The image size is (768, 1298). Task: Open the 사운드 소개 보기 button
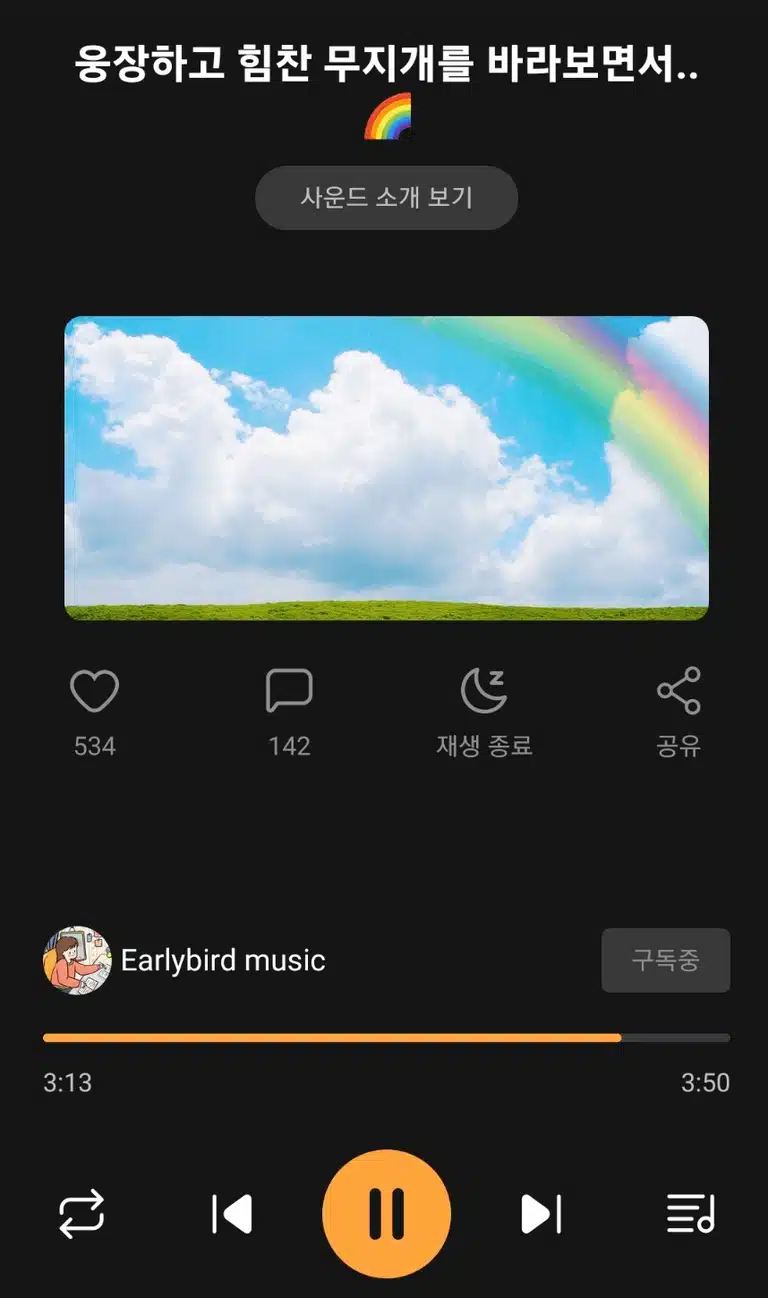pos(386,198)
